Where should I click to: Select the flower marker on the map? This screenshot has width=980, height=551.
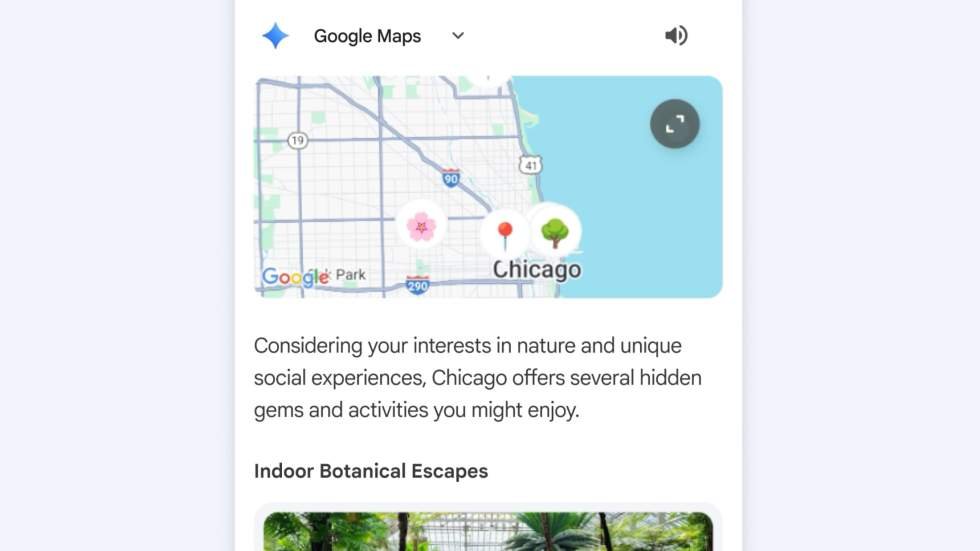pos(421,227)
